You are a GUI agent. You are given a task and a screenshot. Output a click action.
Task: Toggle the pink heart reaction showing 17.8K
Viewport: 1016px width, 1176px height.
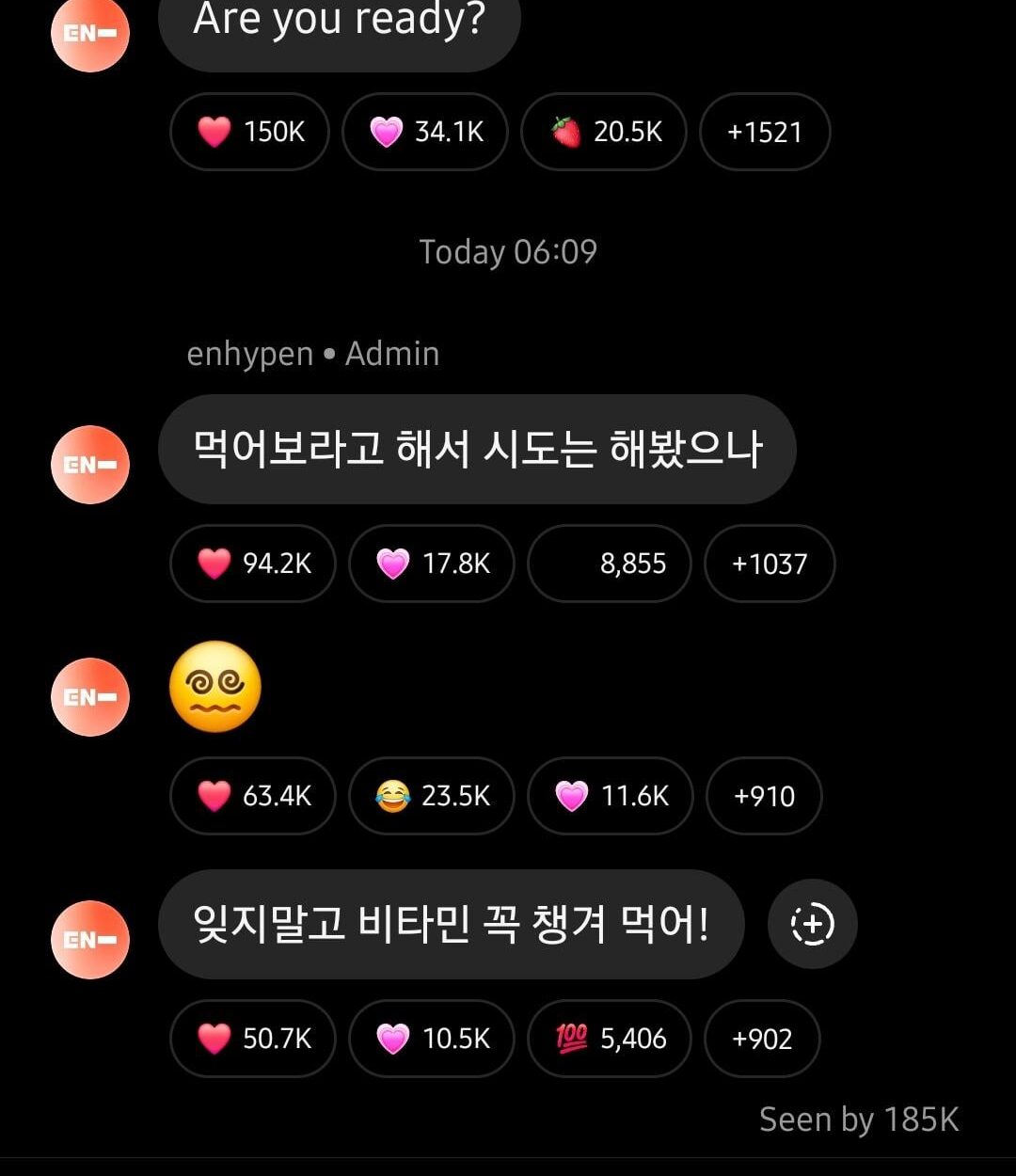(x=431, y=564)
